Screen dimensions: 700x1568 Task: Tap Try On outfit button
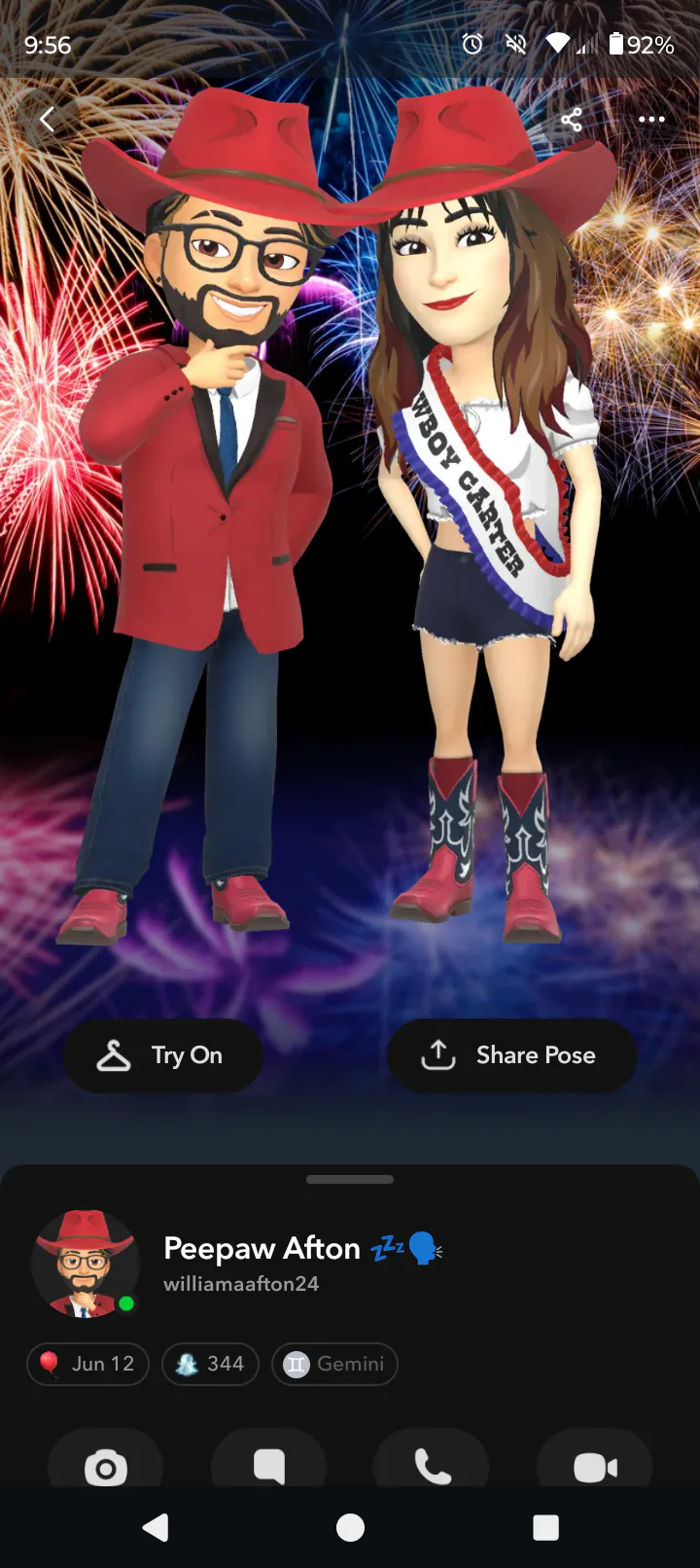(162, 1055)
